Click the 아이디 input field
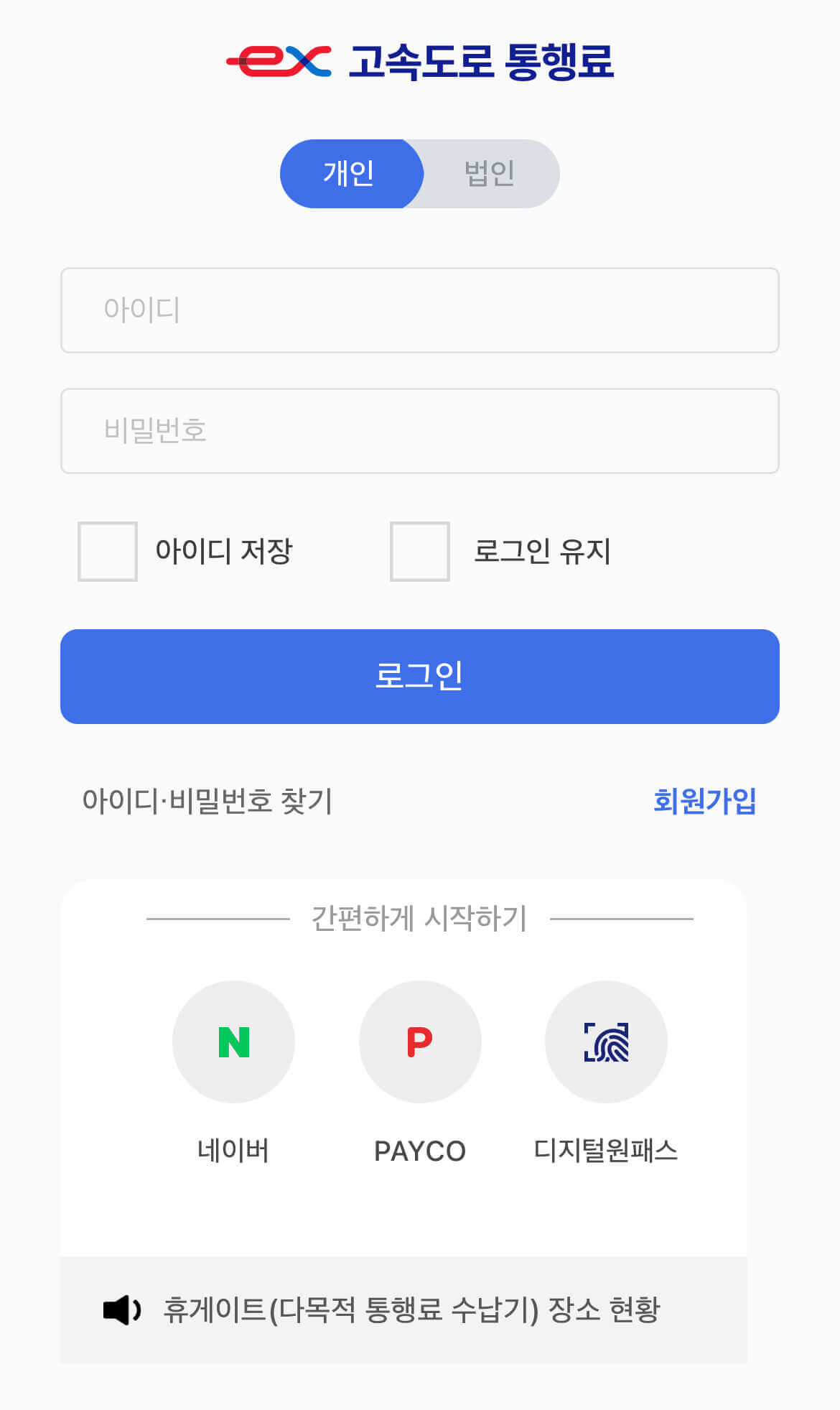The width and height of the screenshot is (840, 1410). pos(419,310)
